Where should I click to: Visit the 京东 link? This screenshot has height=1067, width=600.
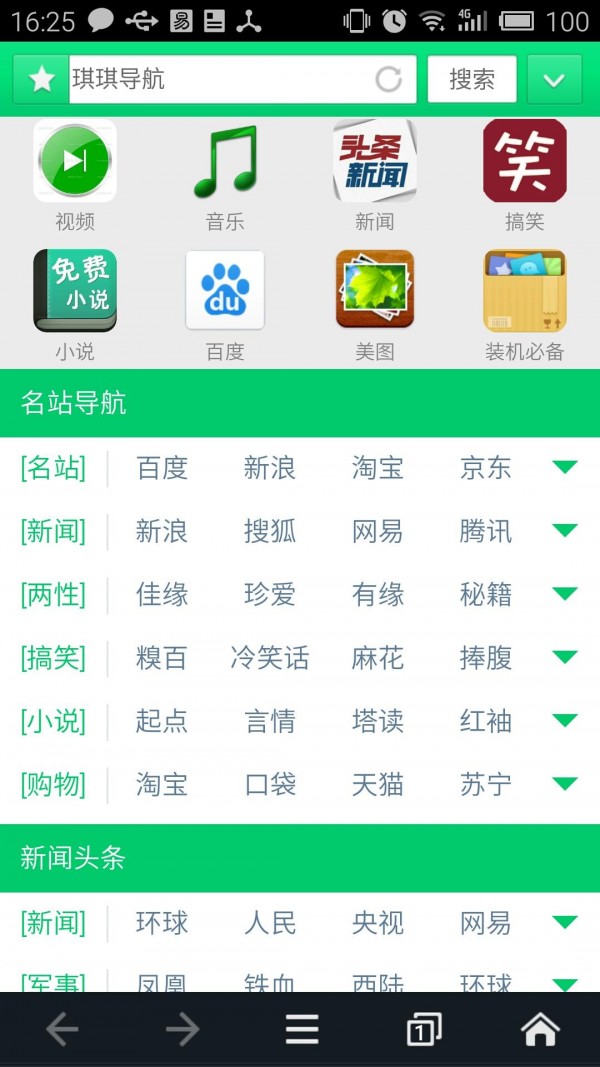[486, 468]
